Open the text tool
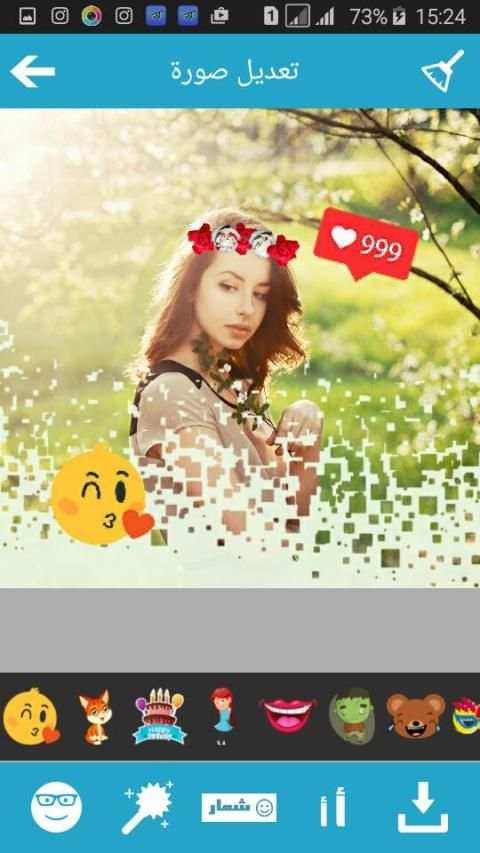Image resolution: width=480 pixels, height=853 pixels. click(333, 807)
